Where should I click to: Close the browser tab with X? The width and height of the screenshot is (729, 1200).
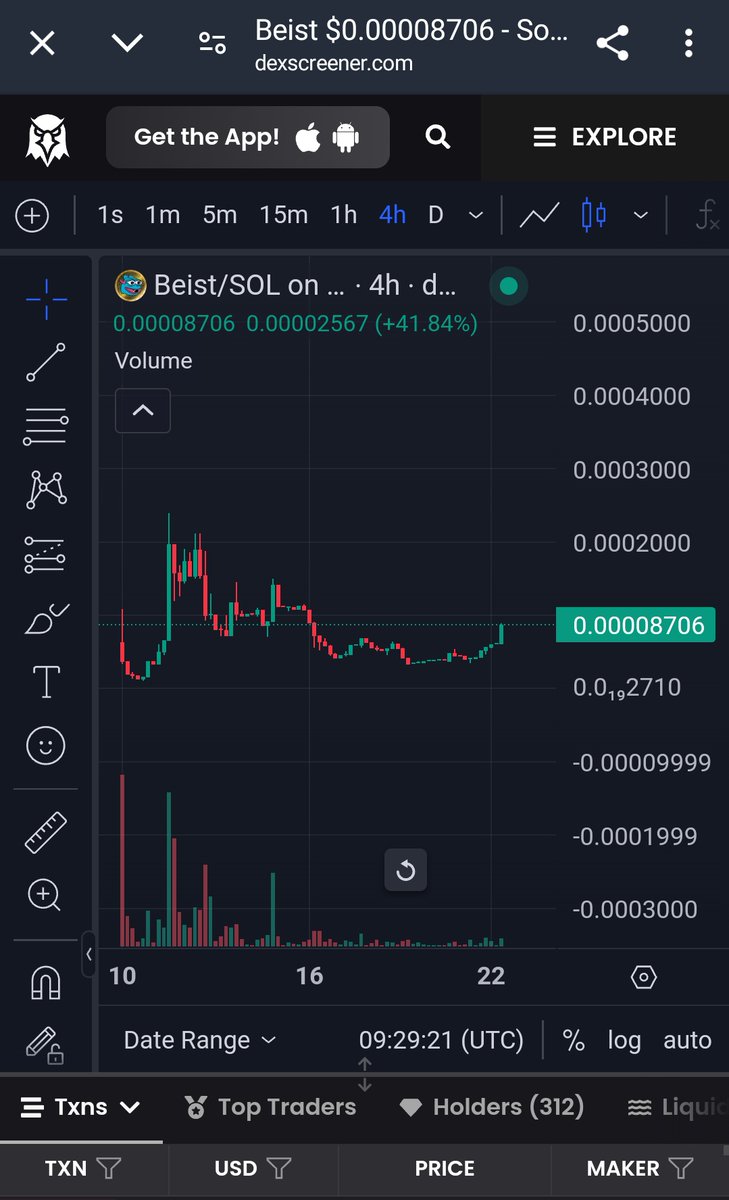(x=42, y=43)
